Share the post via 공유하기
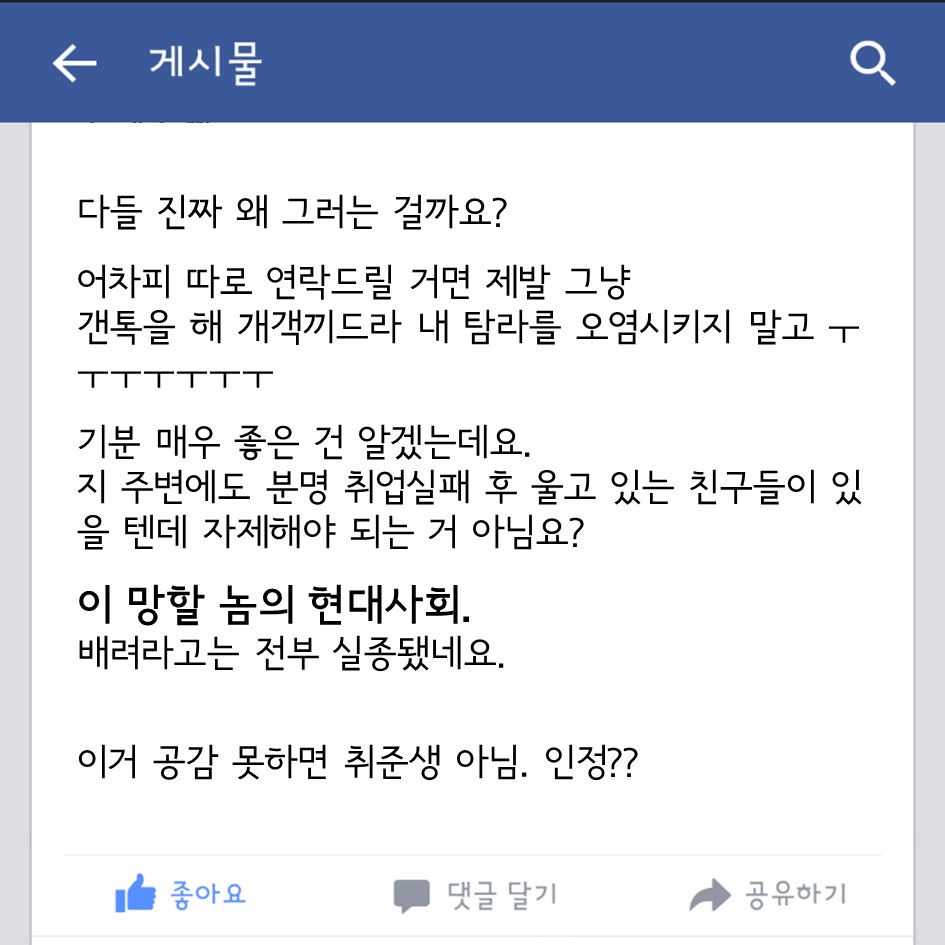This screenshot has width=945, height=945. tap(768, 893)
